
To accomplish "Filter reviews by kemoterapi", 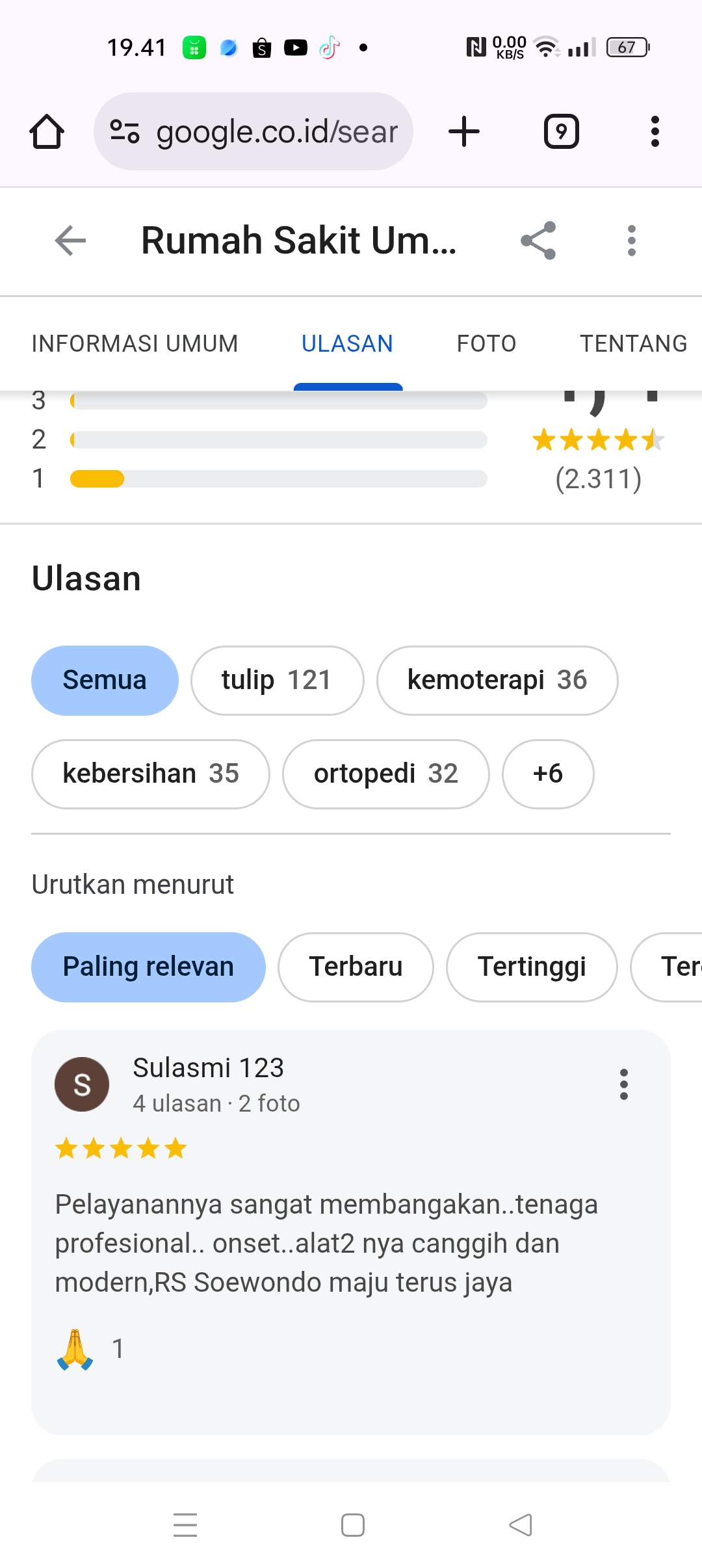I will click(x=497, y=681).
